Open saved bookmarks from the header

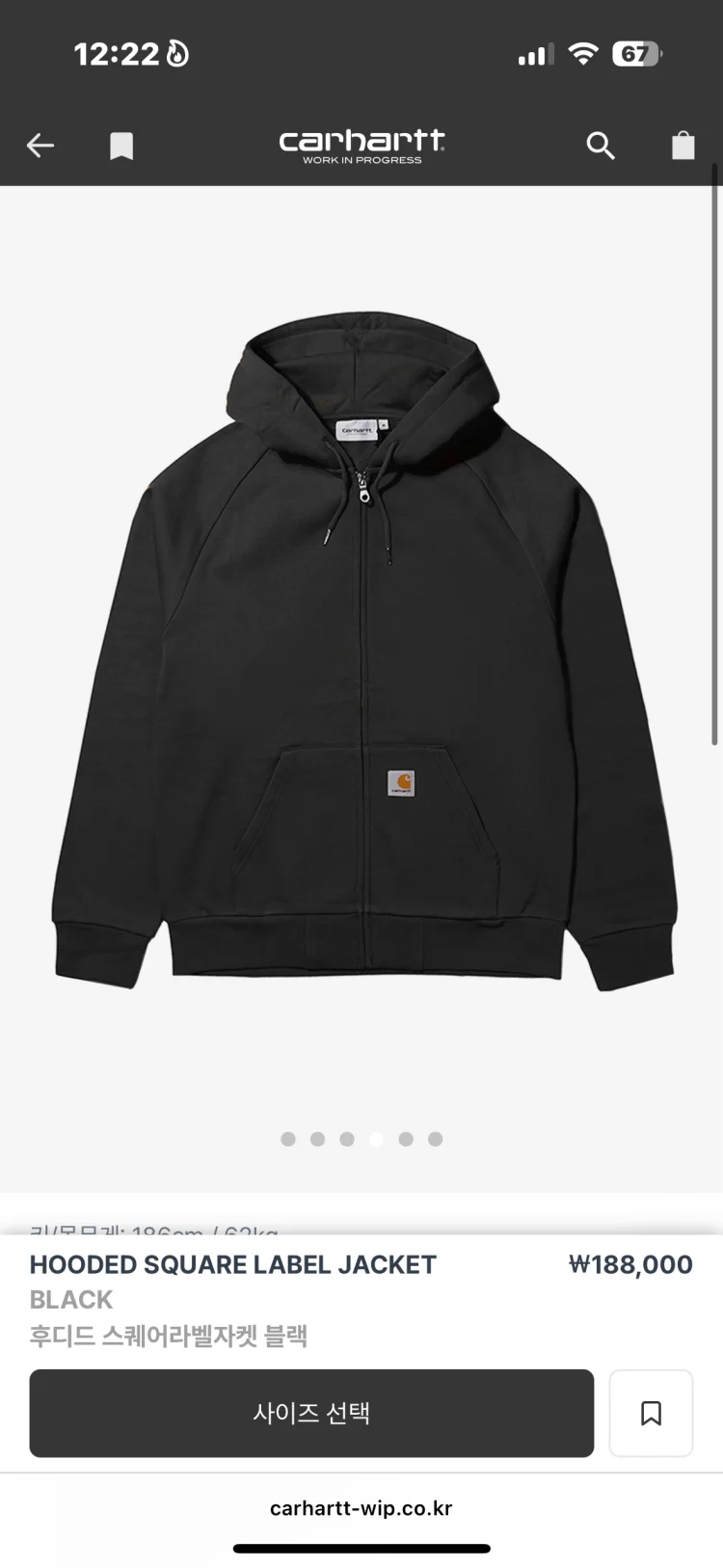click(121, 147)
